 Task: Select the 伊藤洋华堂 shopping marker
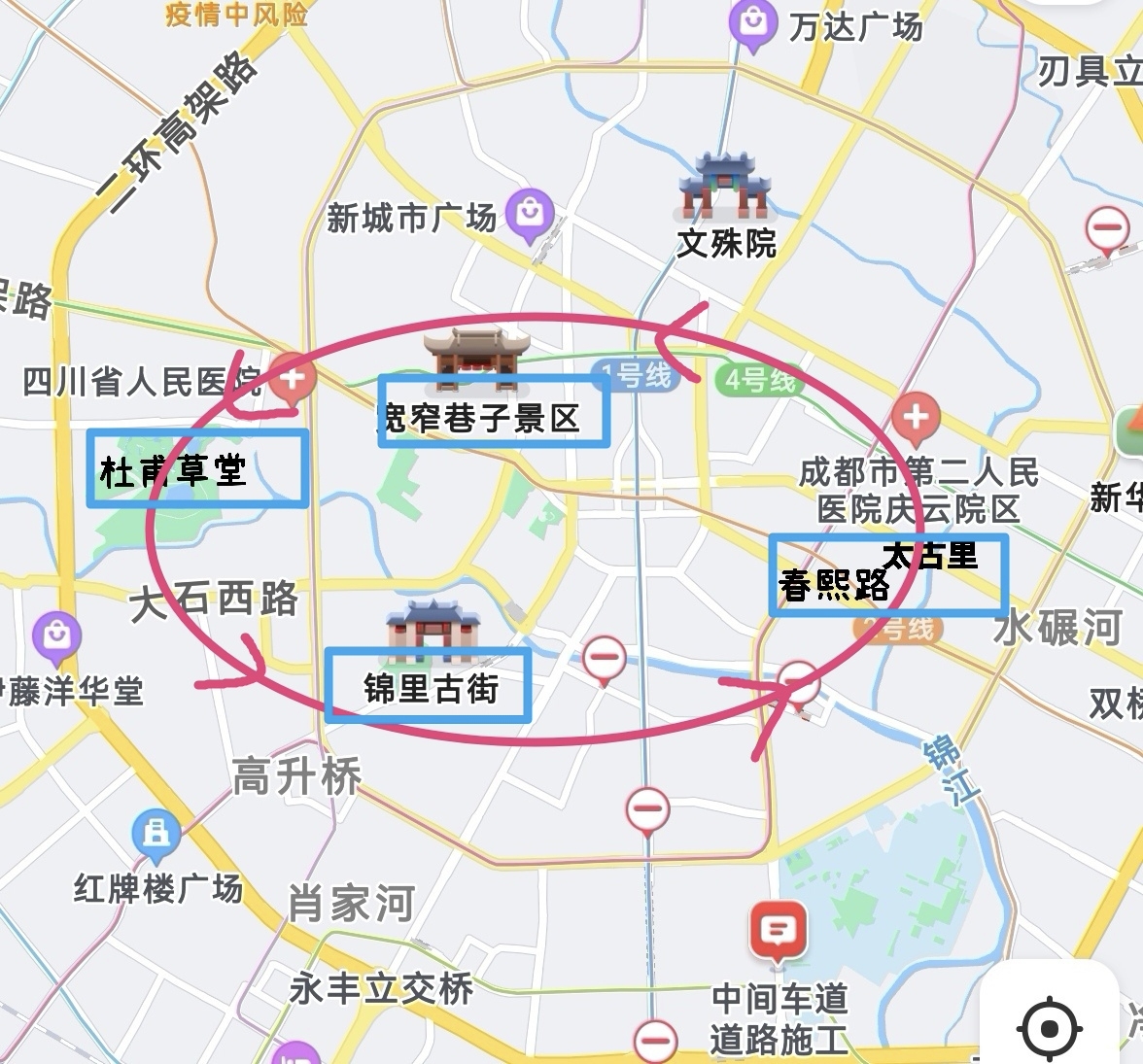pos(56,636)
